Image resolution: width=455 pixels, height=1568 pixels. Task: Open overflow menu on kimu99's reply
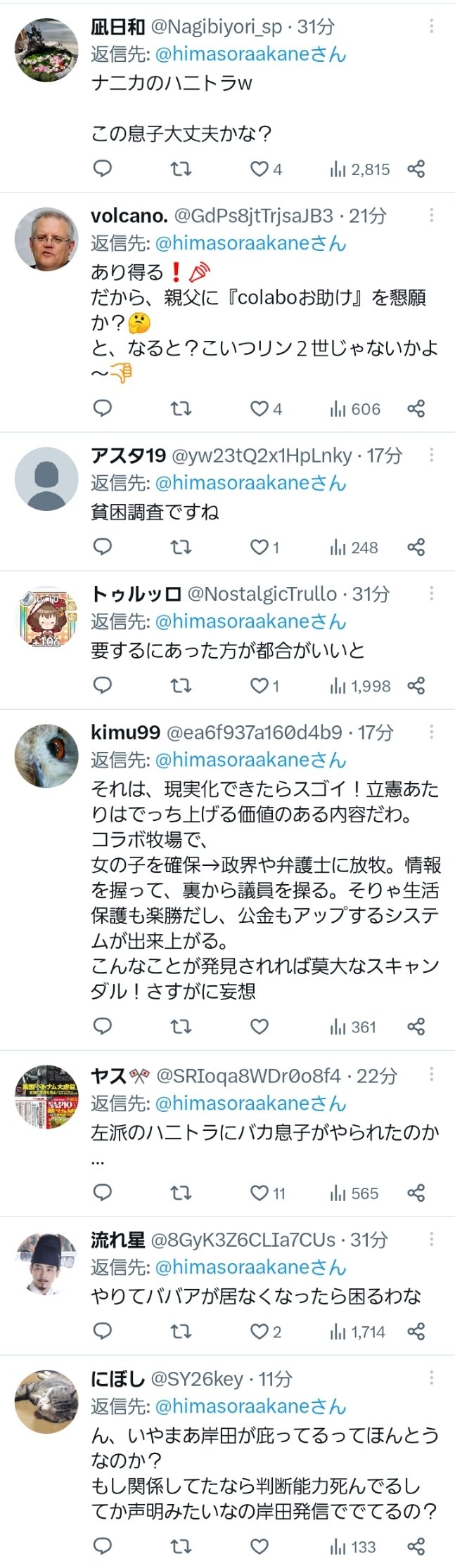coord(431,732)
